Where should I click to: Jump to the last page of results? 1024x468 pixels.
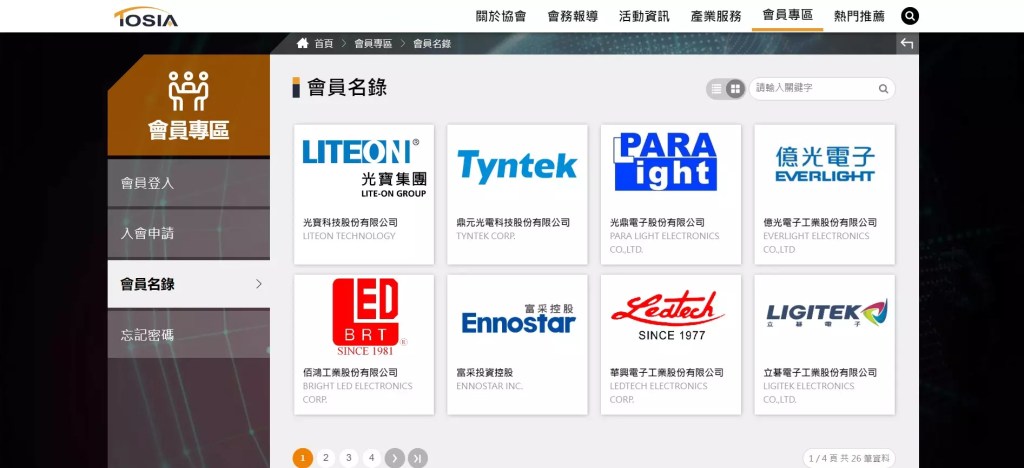418,458
